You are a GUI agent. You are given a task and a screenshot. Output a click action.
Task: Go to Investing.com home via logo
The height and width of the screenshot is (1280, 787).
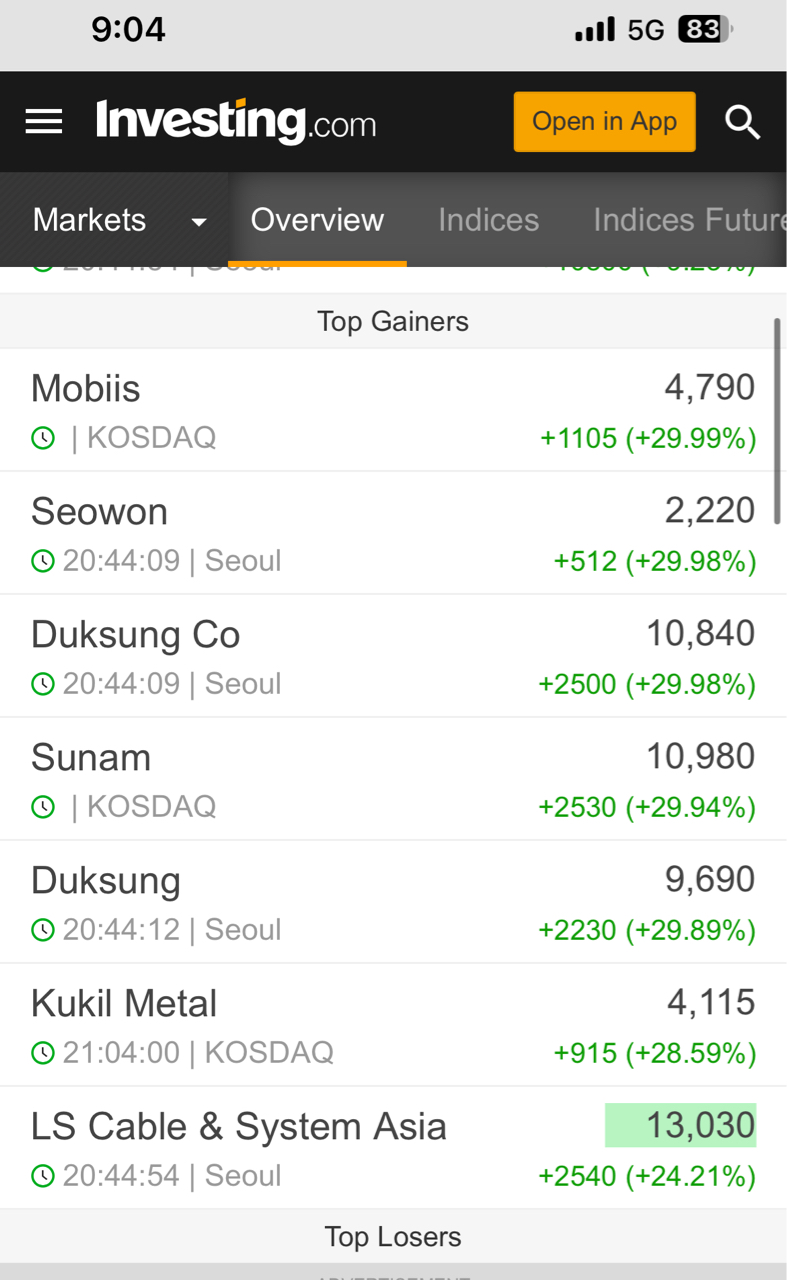tap(236, 122)
